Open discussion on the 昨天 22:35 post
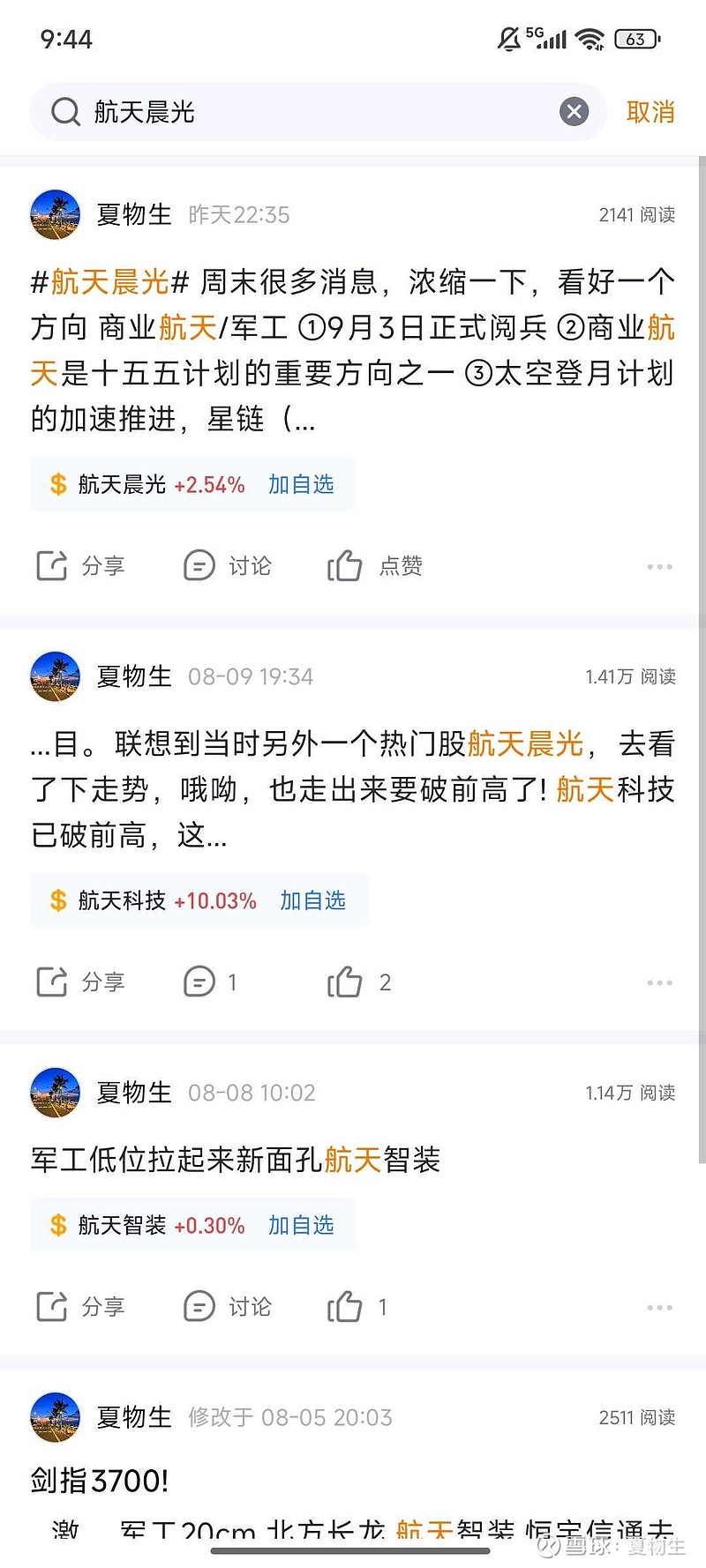Viewport: 706px width, 1568px height. point(227,565)
